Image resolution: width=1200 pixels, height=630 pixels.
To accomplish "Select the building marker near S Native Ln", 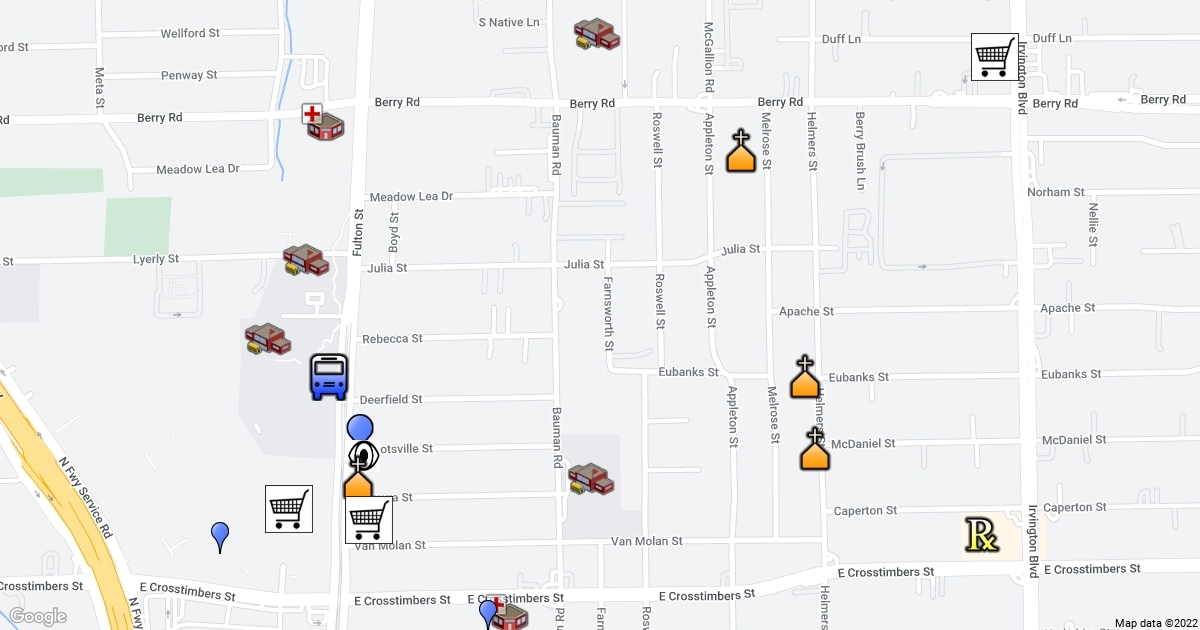I will pos(598,34).
